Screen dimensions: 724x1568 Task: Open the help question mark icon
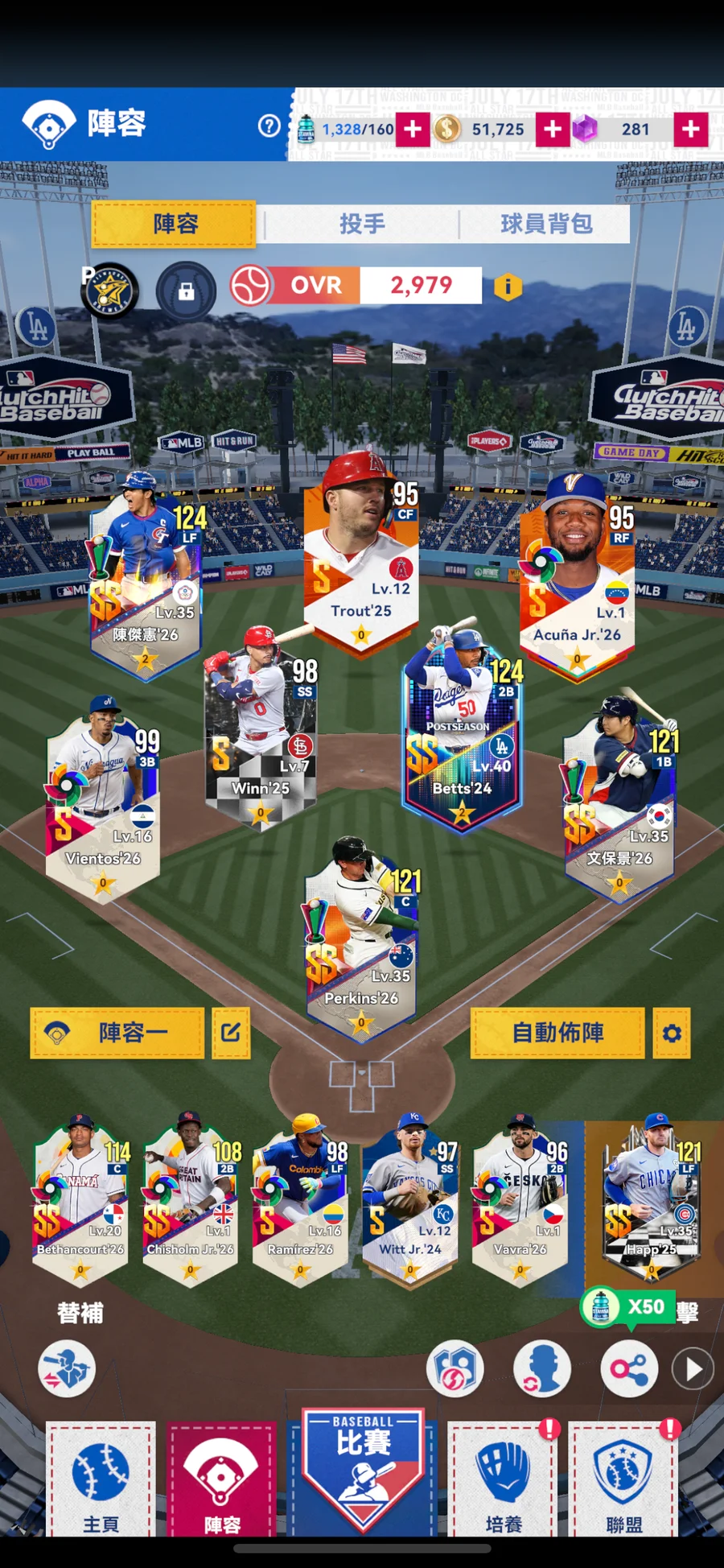[269, 126]
